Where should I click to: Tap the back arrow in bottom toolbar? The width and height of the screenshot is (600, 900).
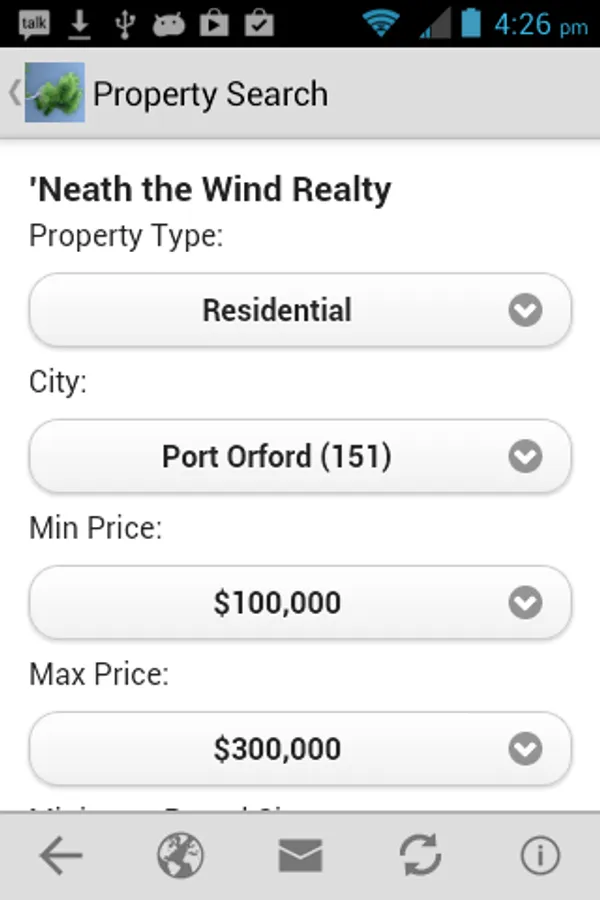[x=60, y=856]
